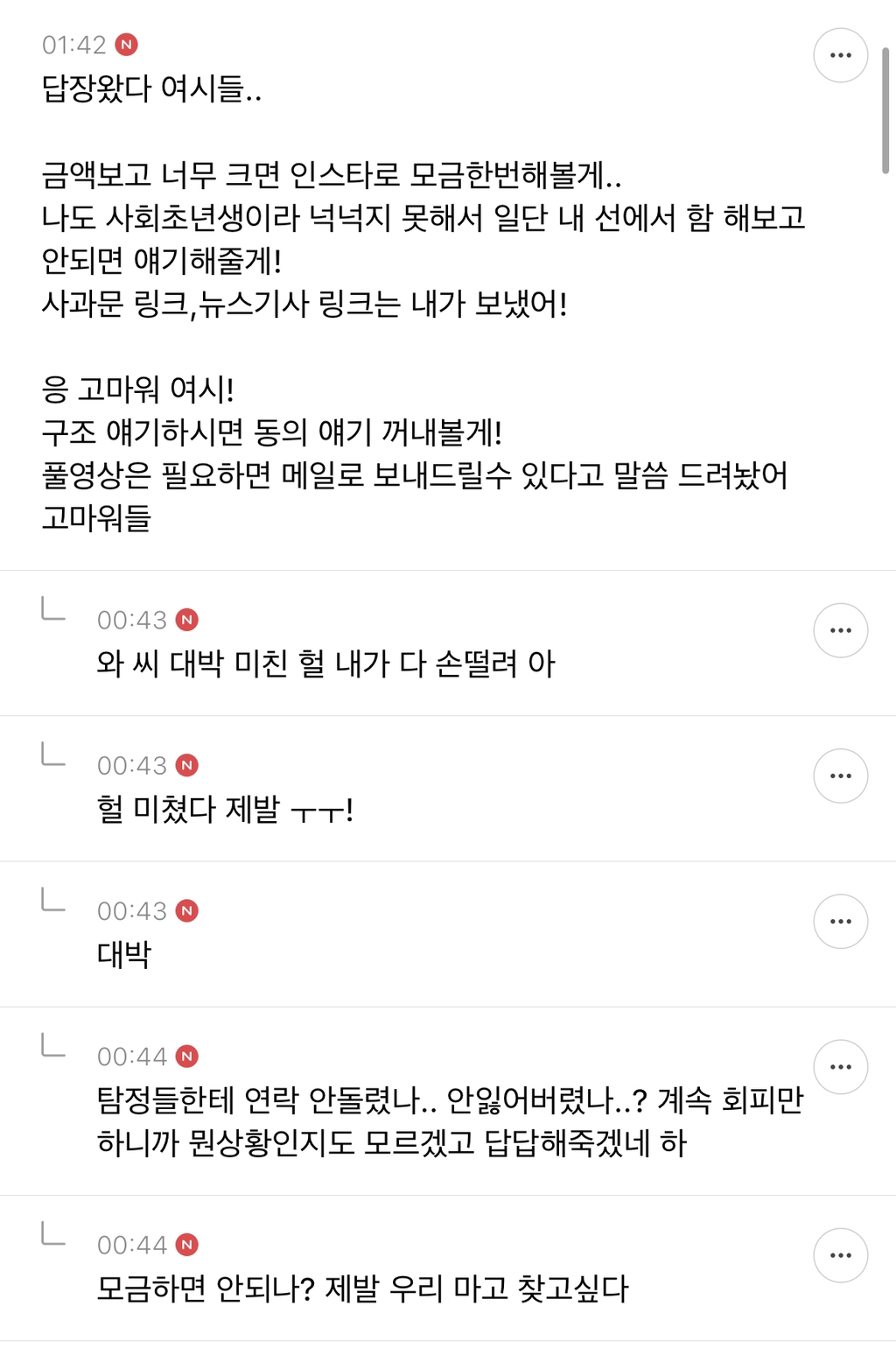Open more options on the '헐 미쳤다 제발' reply

(x=840, y=776)
